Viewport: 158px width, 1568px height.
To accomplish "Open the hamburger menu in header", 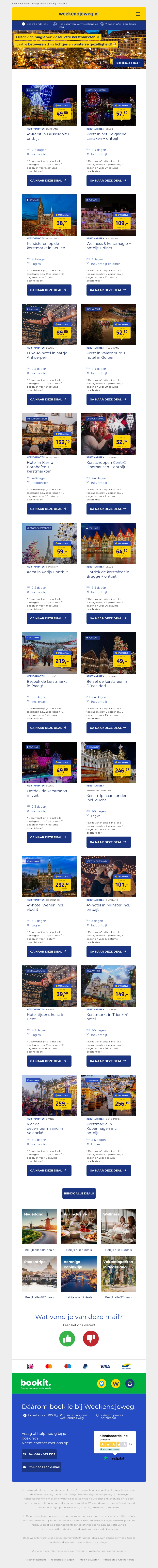I will click(x=138, y=13).
